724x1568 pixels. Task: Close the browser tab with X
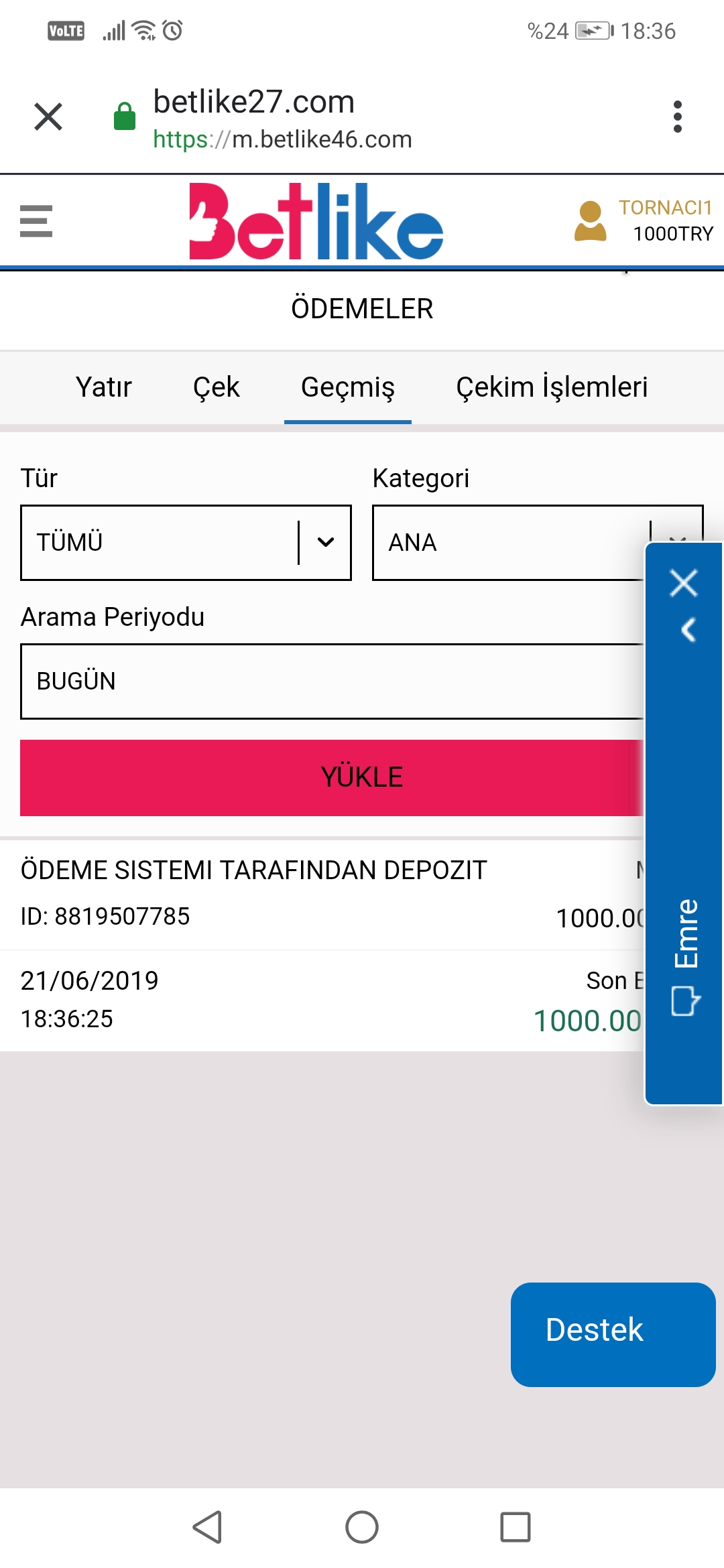(48, 117)
